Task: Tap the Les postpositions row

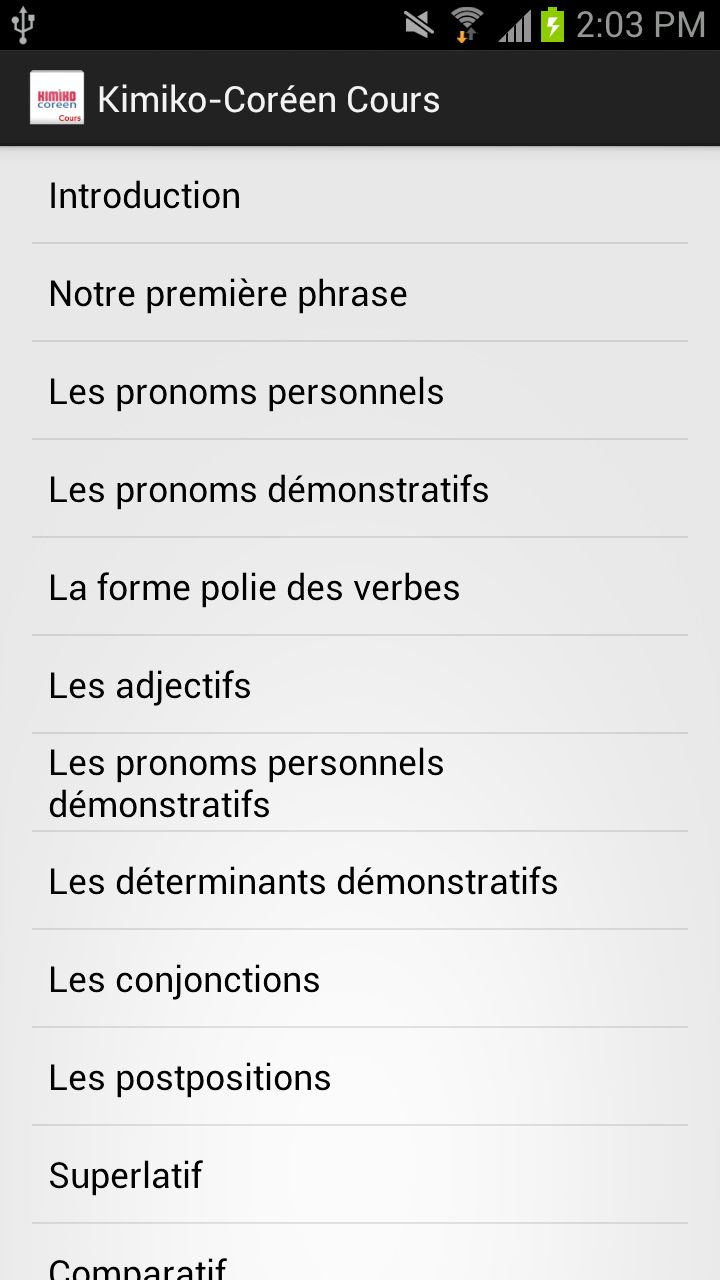Action: tap(360, 1078)
